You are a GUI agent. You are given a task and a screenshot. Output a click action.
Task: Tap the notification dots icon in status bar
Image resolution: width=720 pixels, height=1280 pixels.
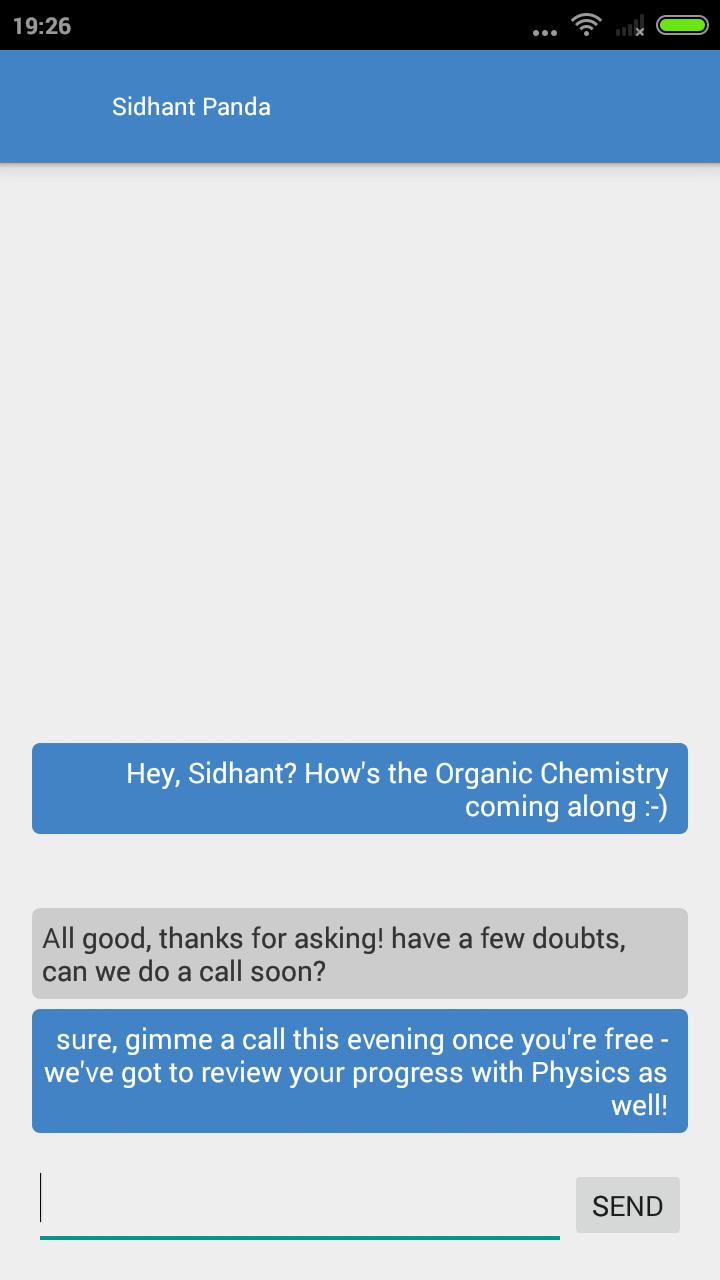pyautogui.click(x=544, y=31)
